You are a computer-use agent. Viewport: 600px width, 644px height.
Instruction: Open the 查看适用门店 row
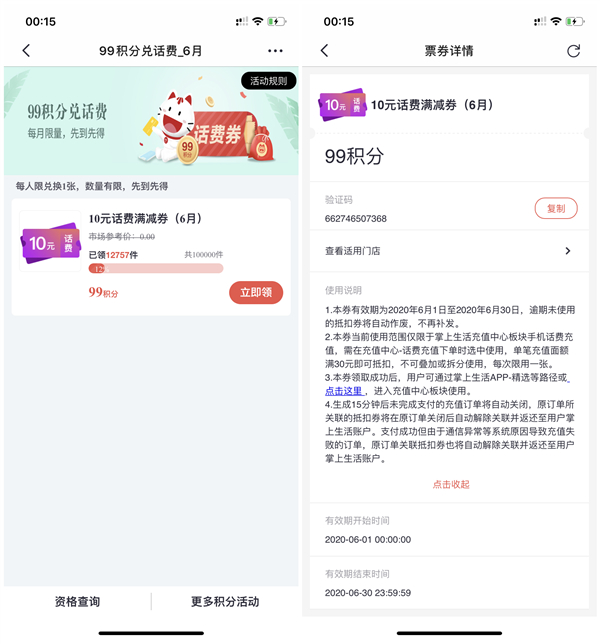pos(448,251)
